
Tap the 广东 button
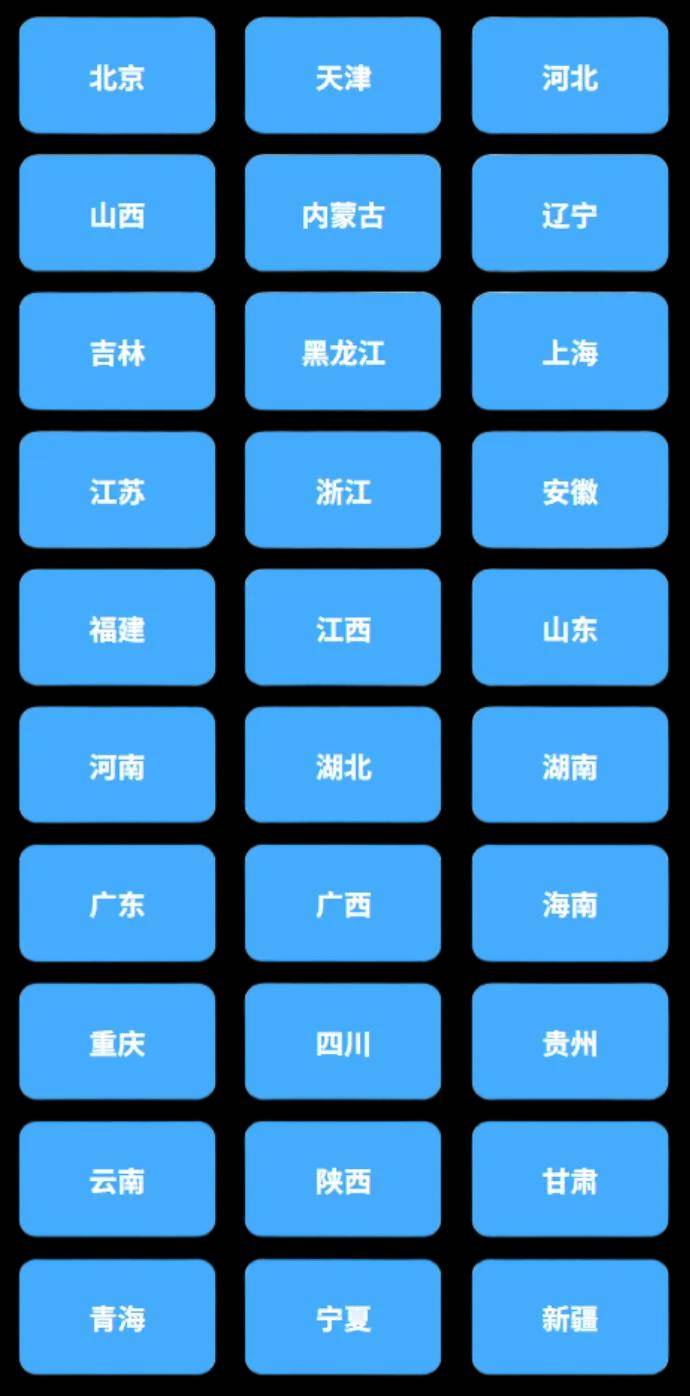(x=117, y=903)
